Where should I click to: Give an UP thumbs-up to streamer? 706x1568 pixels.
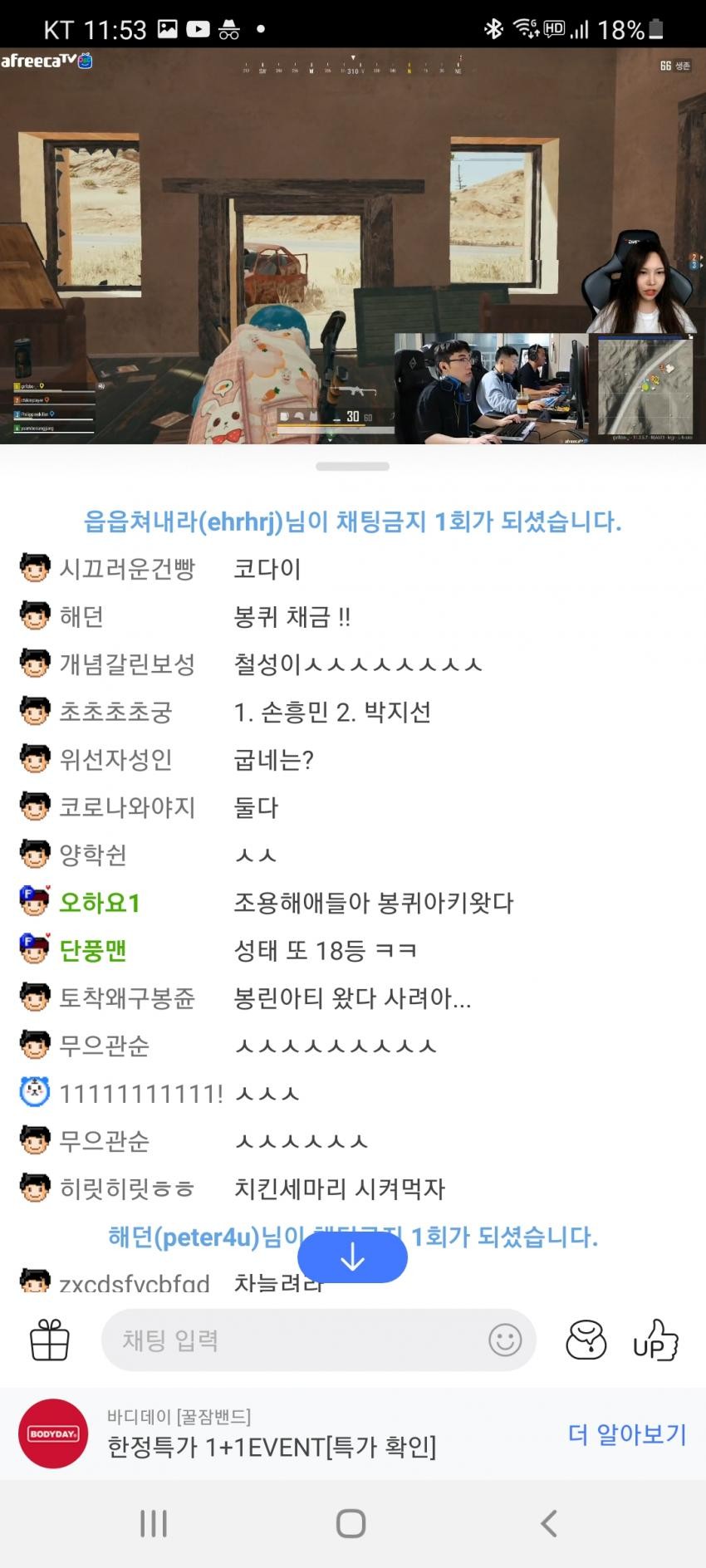(x=655, y=1340)
